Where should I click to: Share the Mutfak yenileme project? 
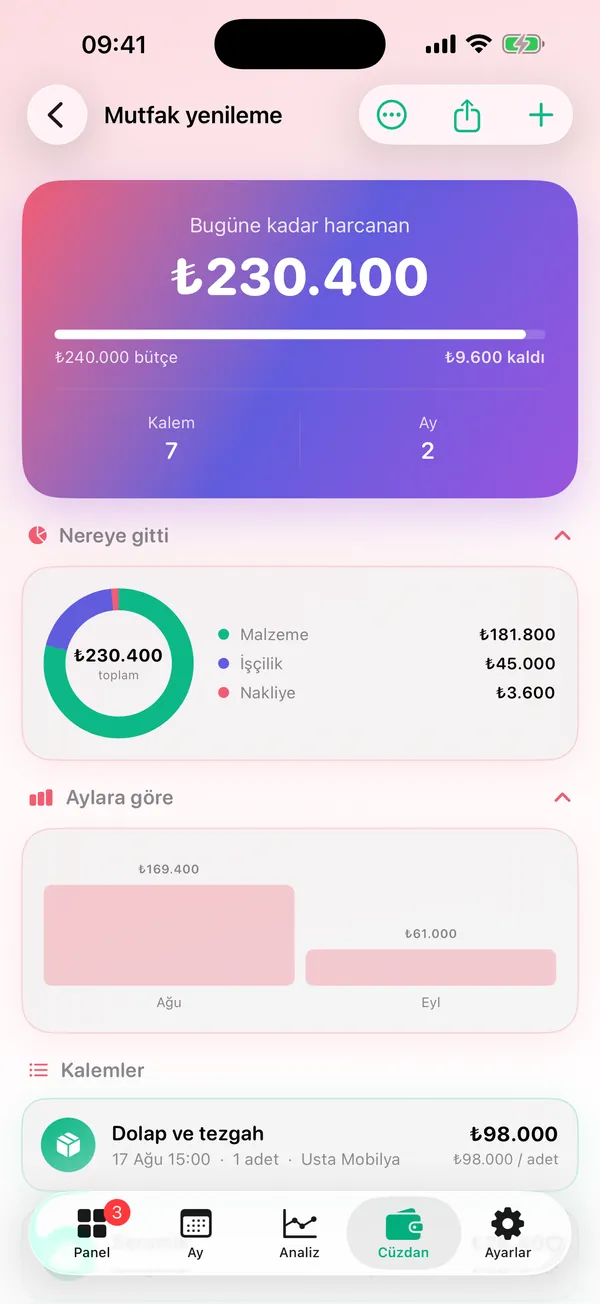[467, 115]
